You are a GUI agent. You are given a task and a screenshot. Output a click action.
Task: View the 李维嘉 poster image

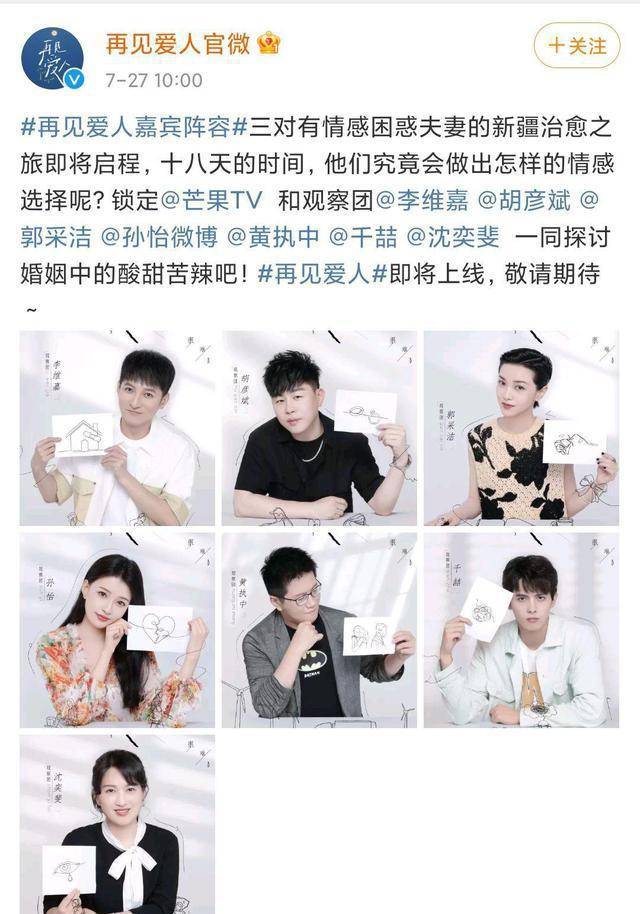point(117,428)
